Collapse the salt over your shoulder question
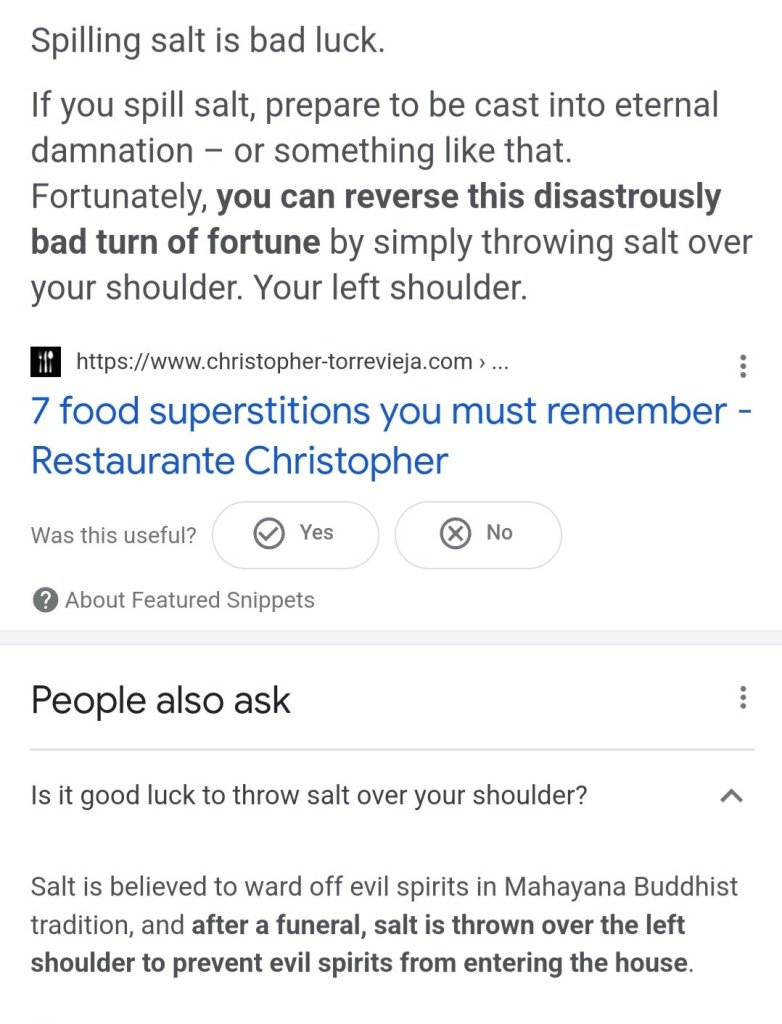Image resolution: width=782 pixels, height=1024 pixels. [732, 796]
